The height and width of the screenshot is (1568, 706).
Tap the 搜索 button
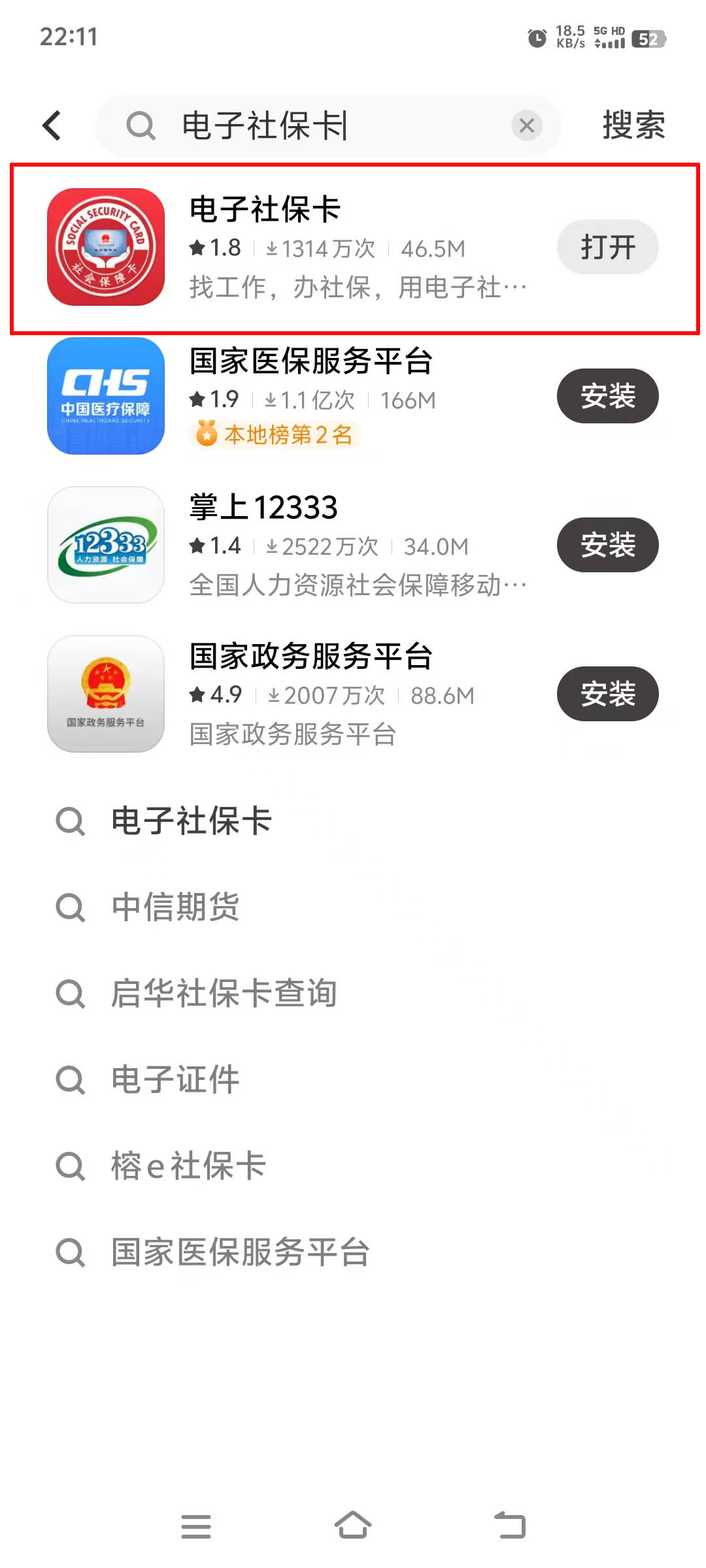tap(633, 125)
